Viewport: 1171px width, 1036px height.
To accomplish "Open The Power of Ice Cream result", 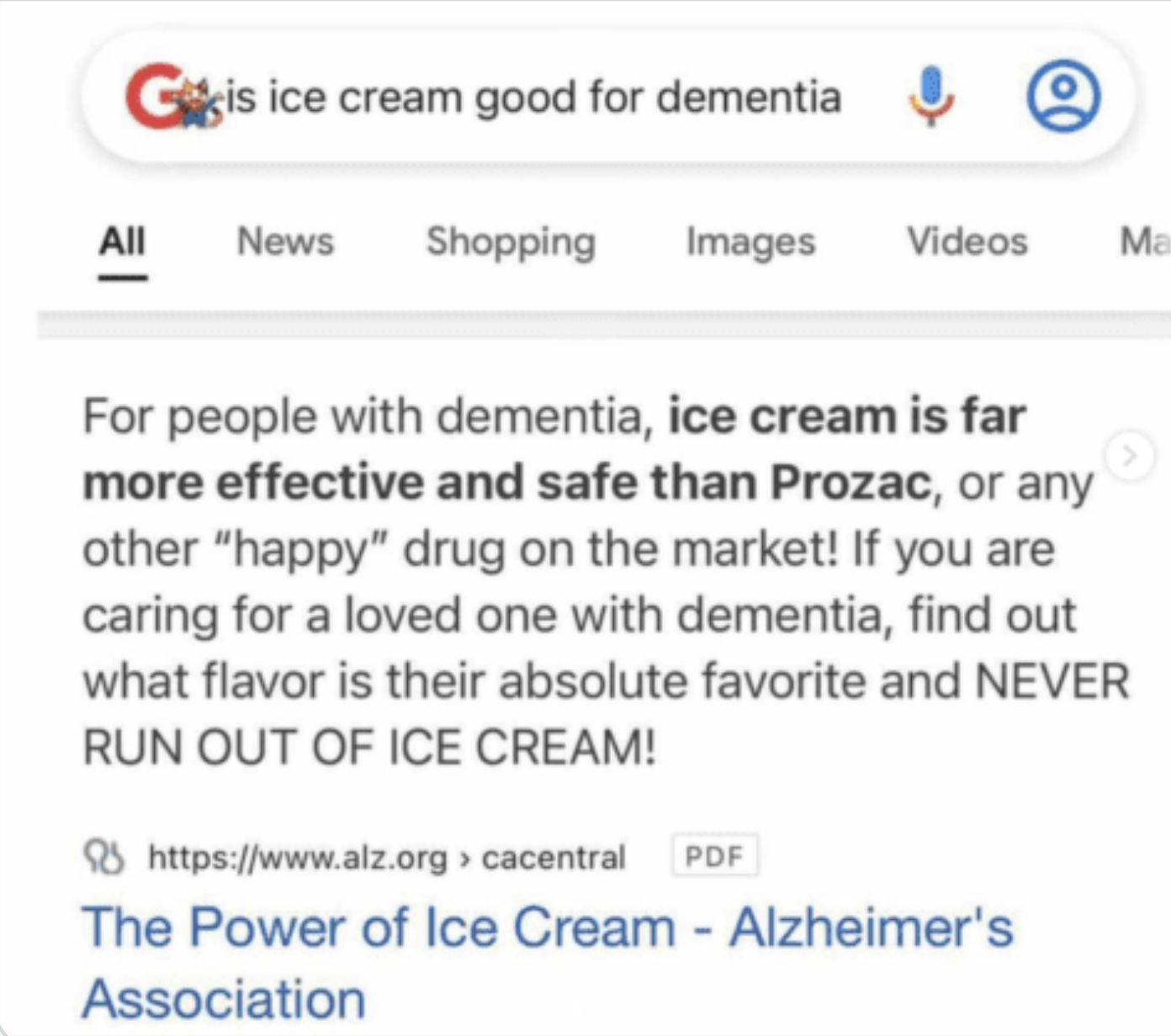I will coord(547,963).
